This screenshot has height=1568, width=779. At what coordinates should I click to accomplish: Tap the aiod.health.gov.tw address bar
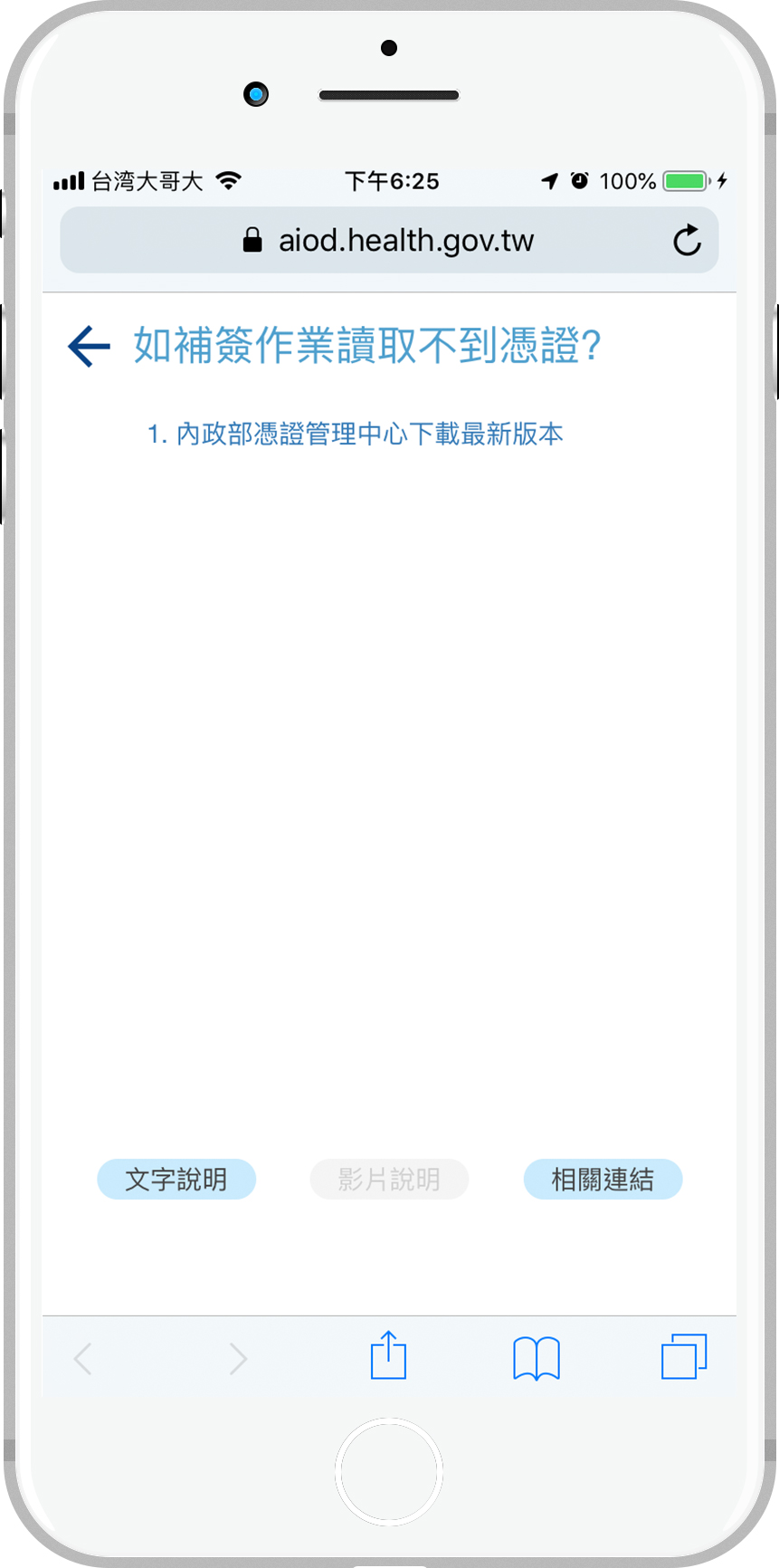pyautogui.click(x=389, y=241)
